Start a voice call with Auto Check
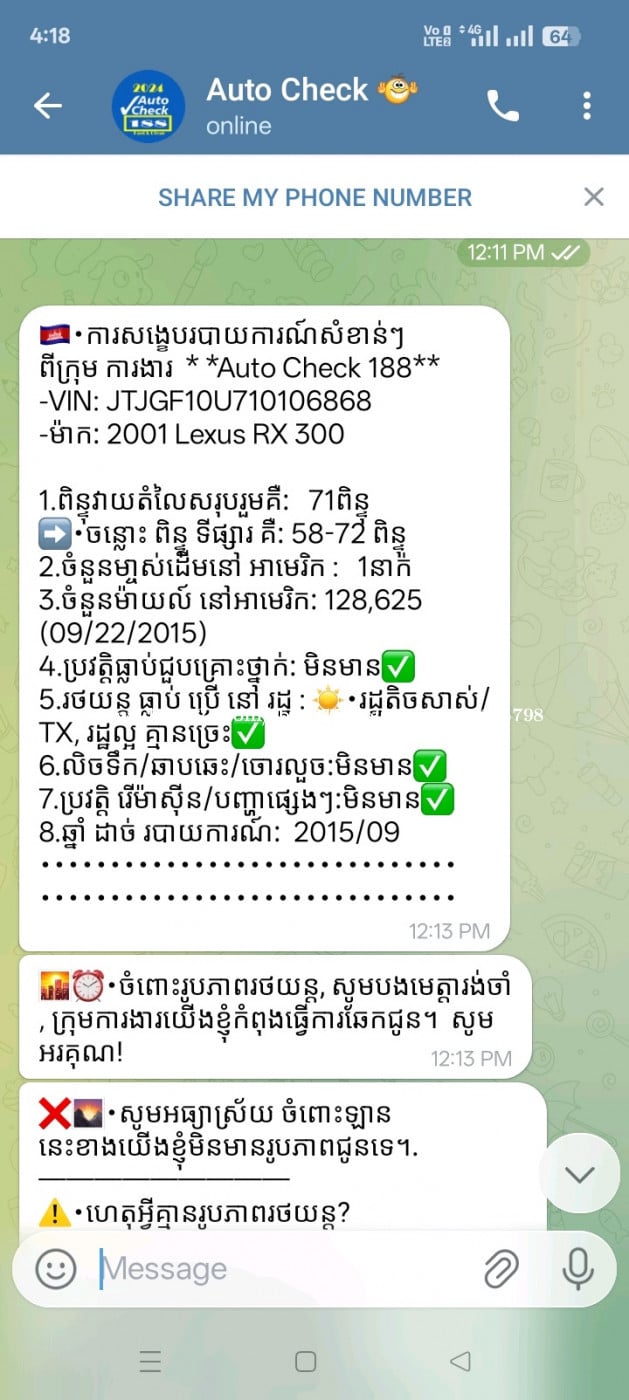Image resolution: width=629 pixels, height=1400 pixels. (502, 106)
